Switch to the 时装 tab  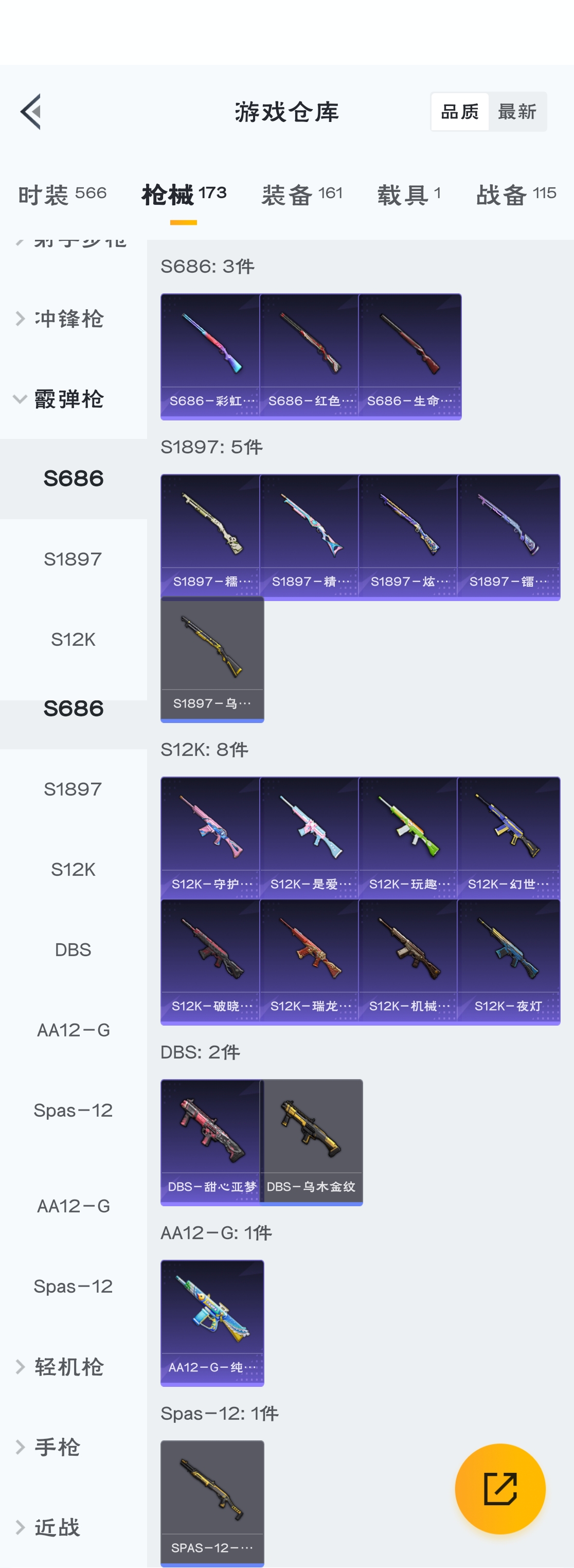pyautogui.click(x=62, y=195)
